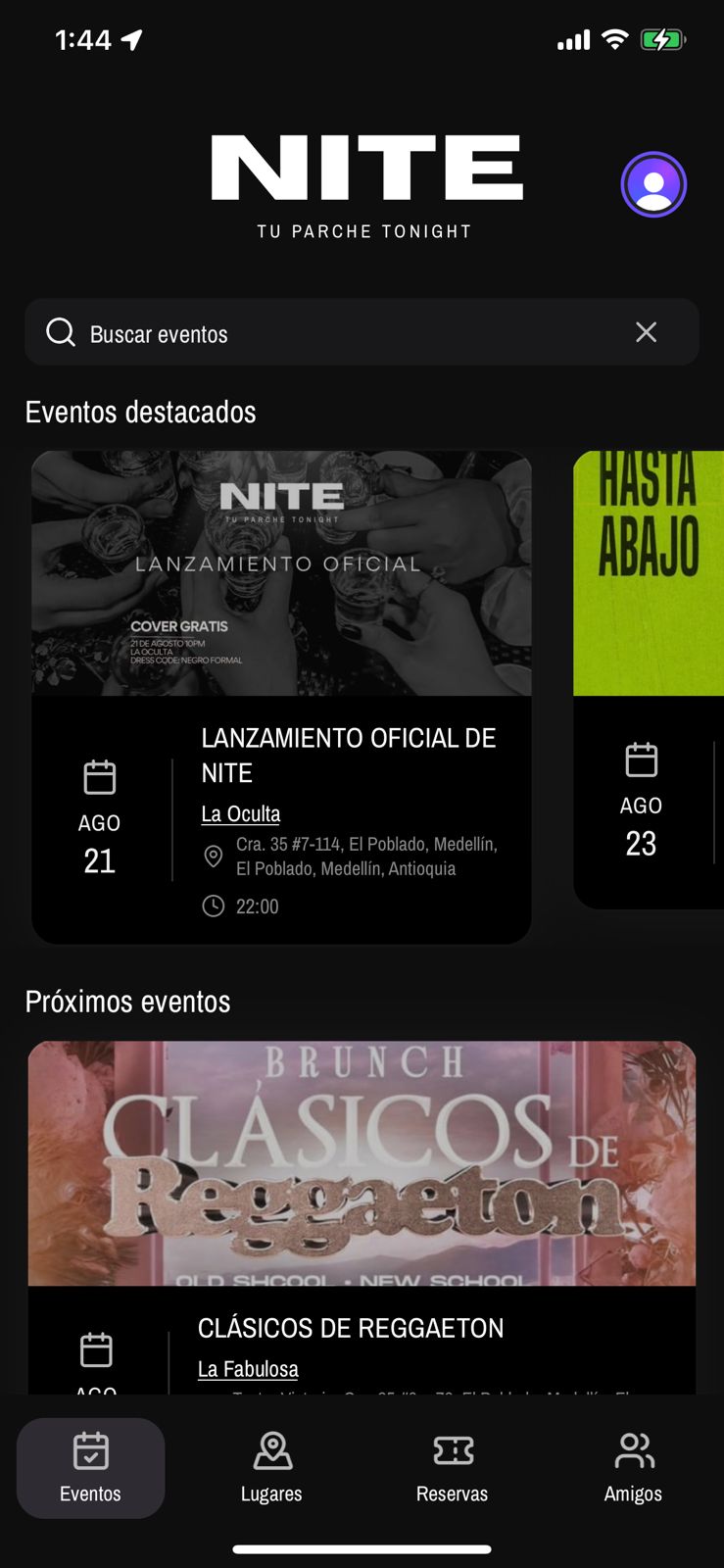Tap the clock icon showing 22:00

[214, 906]
